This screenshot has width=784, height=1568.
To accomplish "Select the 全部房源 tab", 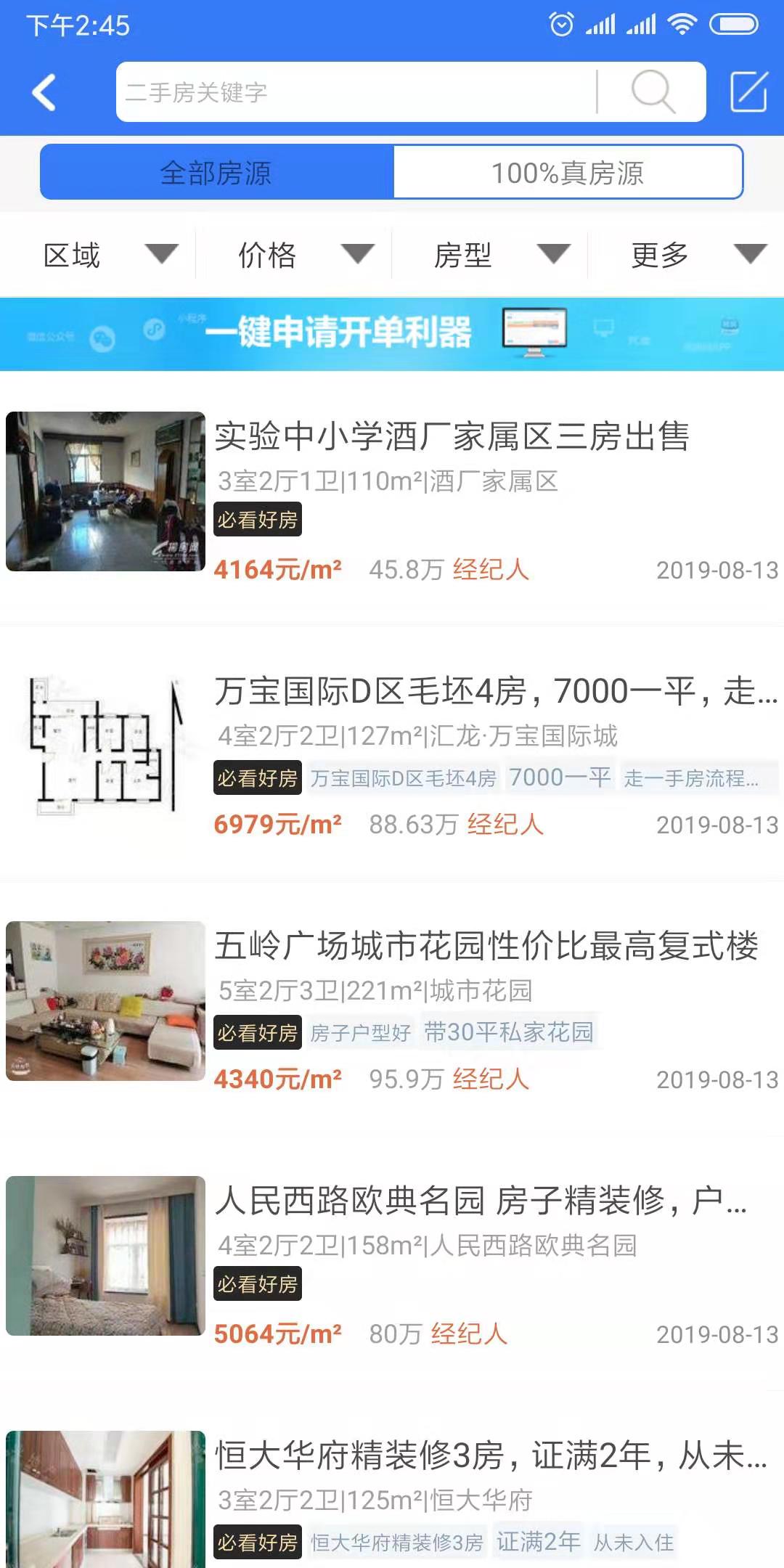I will point(216,173).
